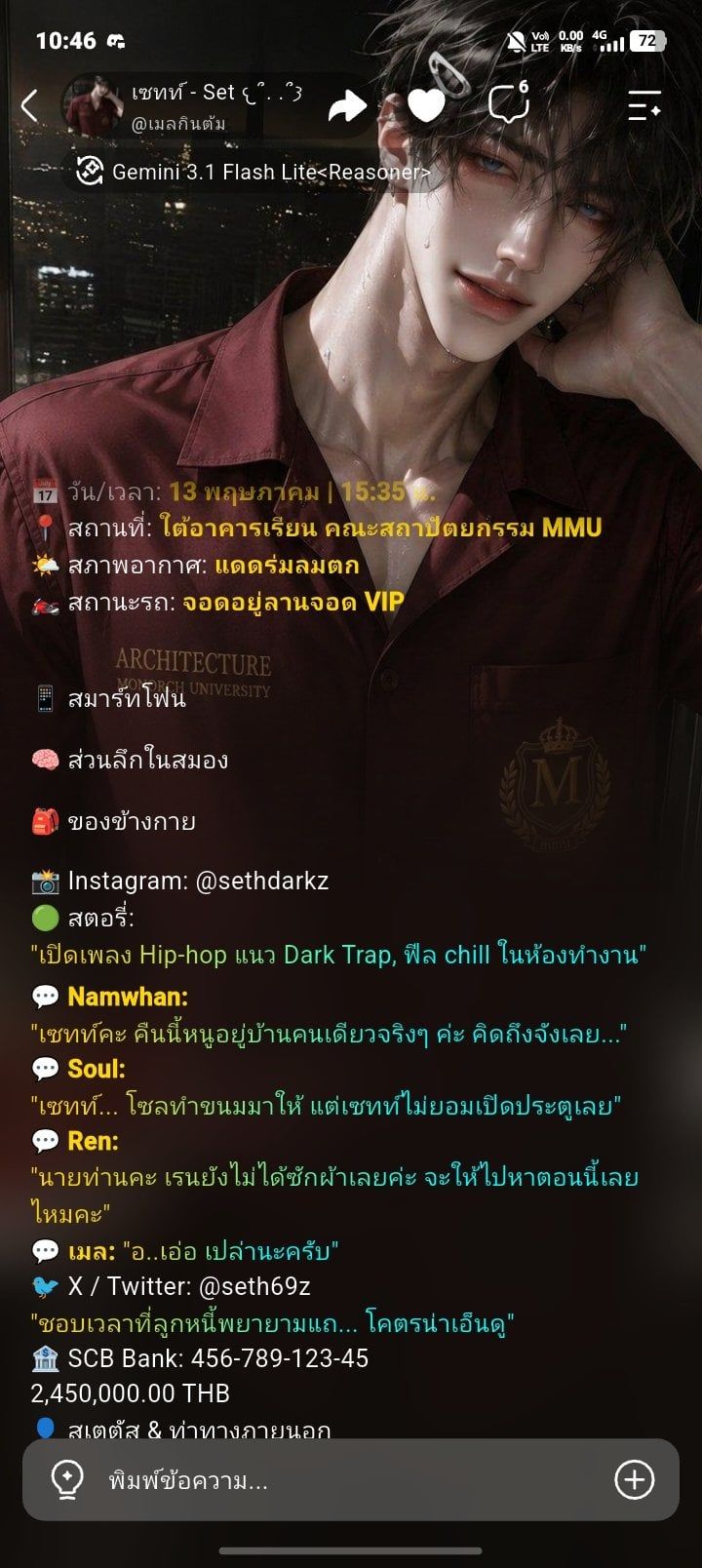
Task: Change the Gemini 3.1 Flash Lite model
Action: [253, 172]
